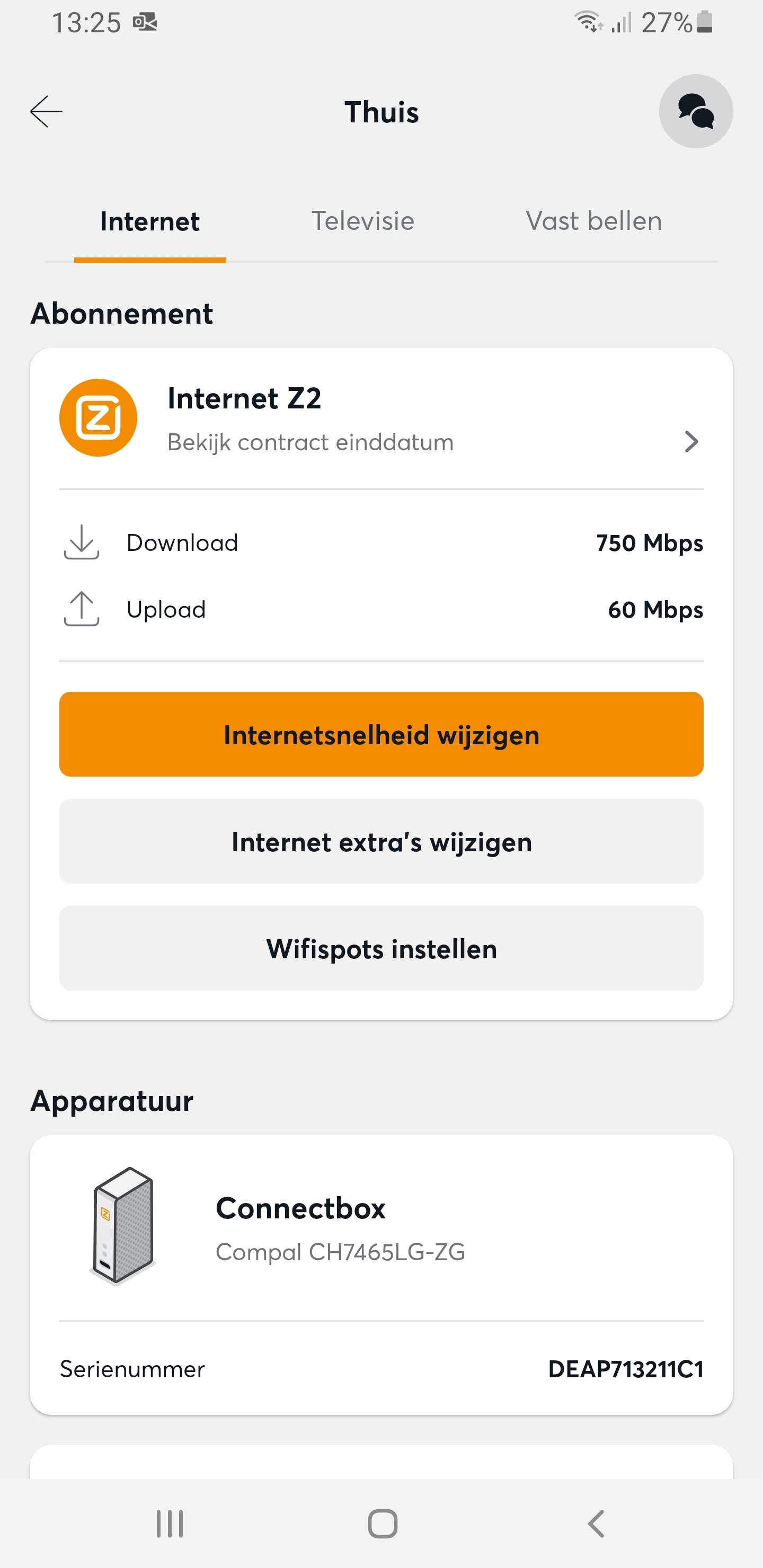Select the Download speed icon
This screenshot has height=1568, width=763.
pyautogui.click(x=82, y=543)
